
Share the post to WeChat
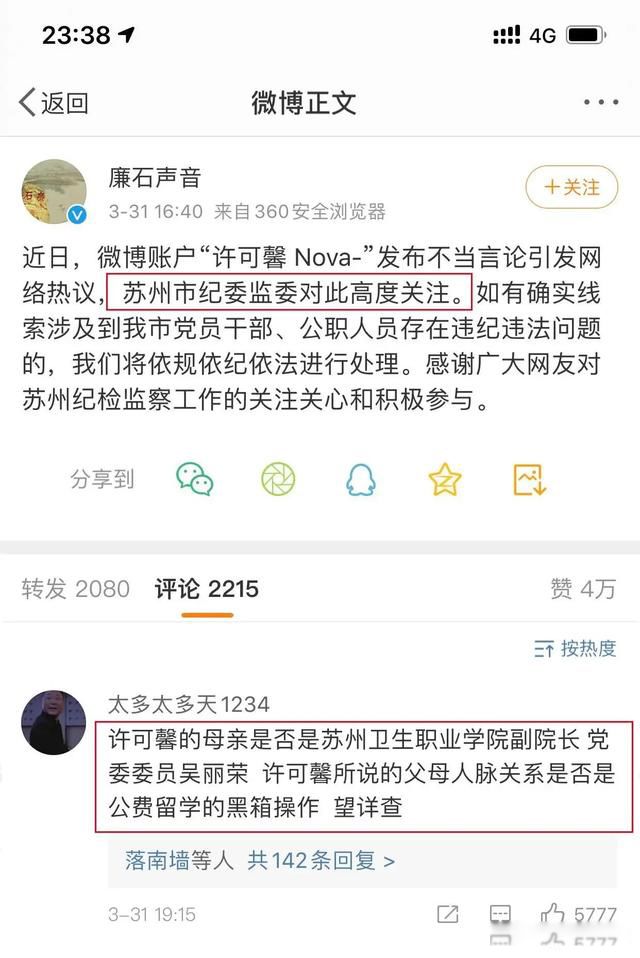coord(195,480)
